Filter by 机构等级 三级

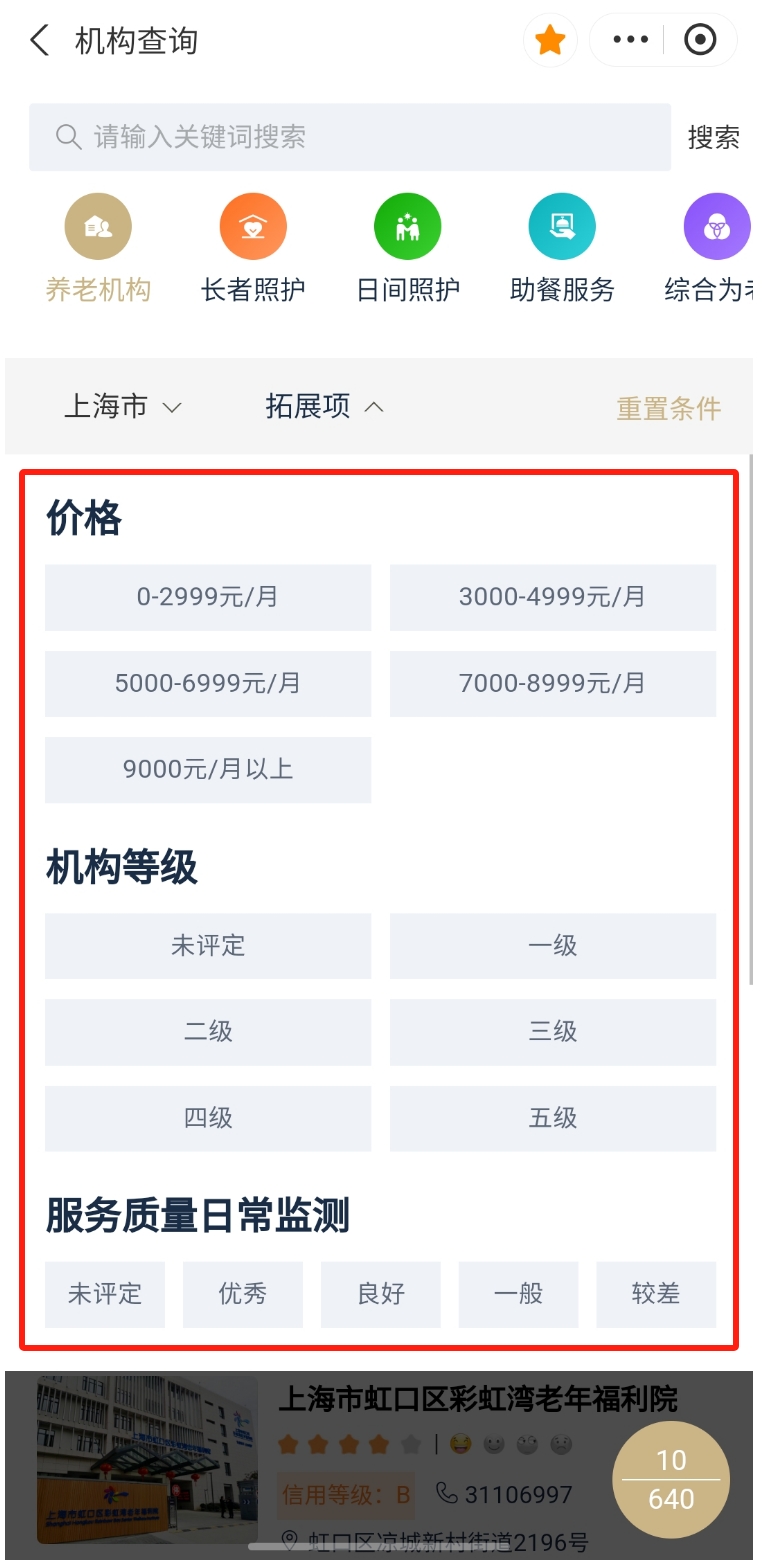point(553,1032)
